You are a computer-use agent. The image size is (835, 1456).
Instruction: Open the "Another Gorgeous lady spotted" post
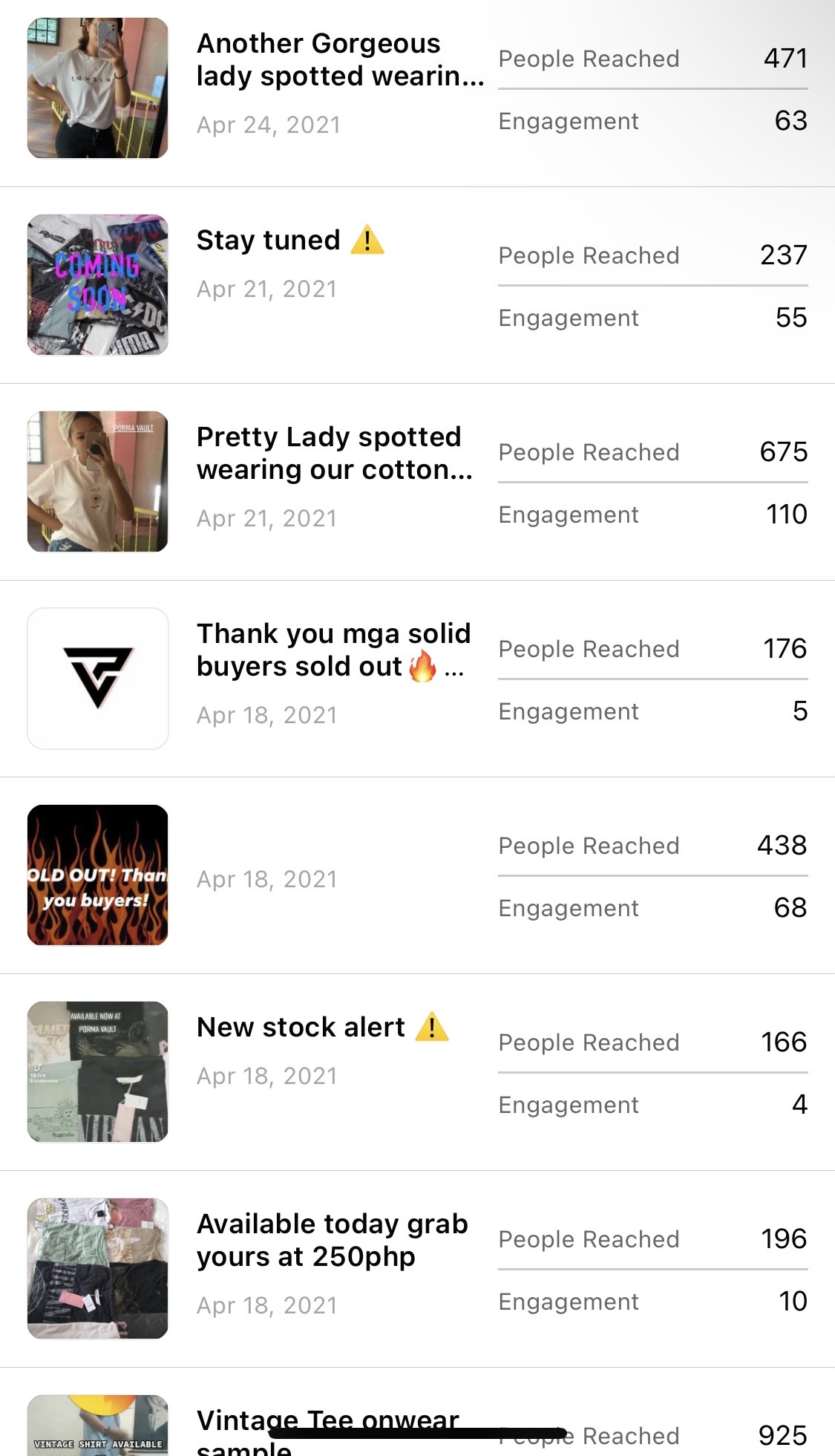coord(339,60)
